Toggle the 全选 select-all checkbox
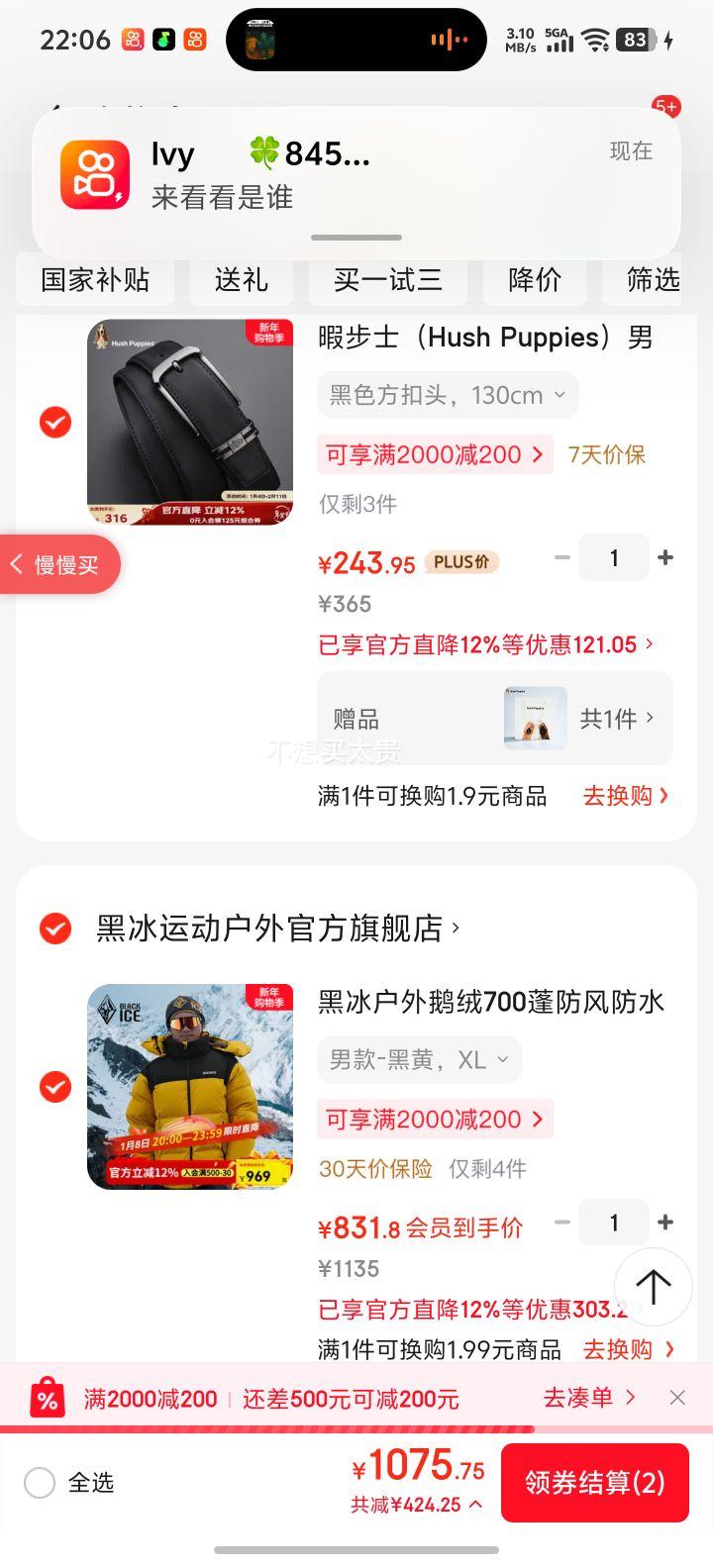Screen dimensions: 713x1568 [40, 1483]
